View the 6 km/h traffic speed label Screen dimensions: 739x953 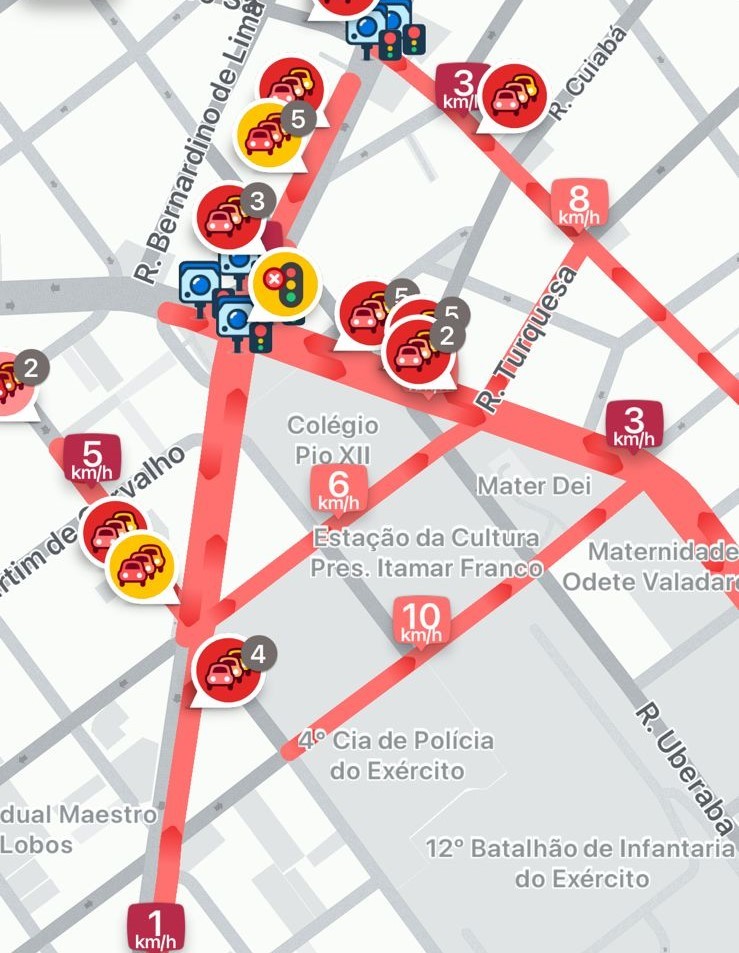(x=339, y=488)
